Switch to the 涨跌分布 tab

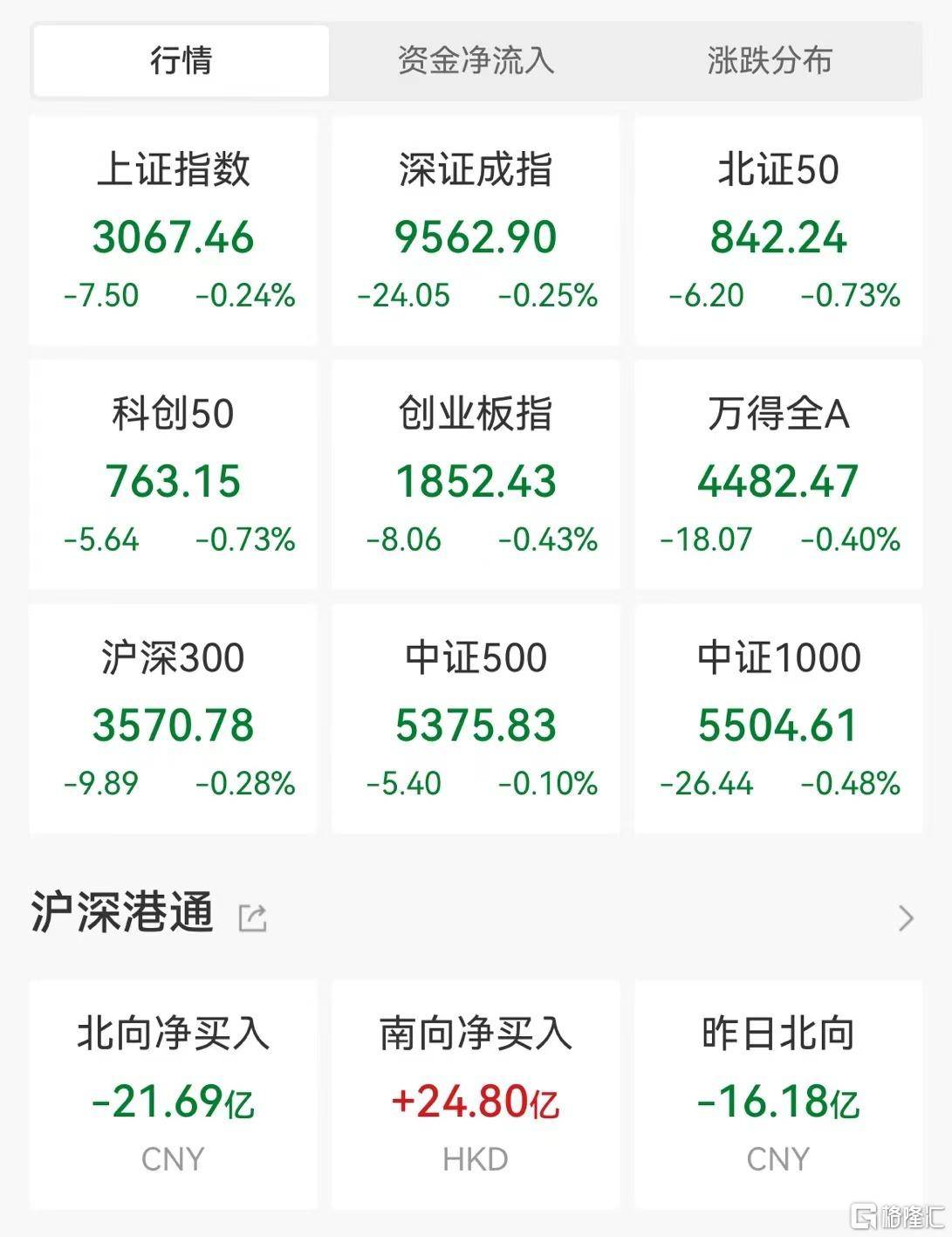tap(768, 61)
